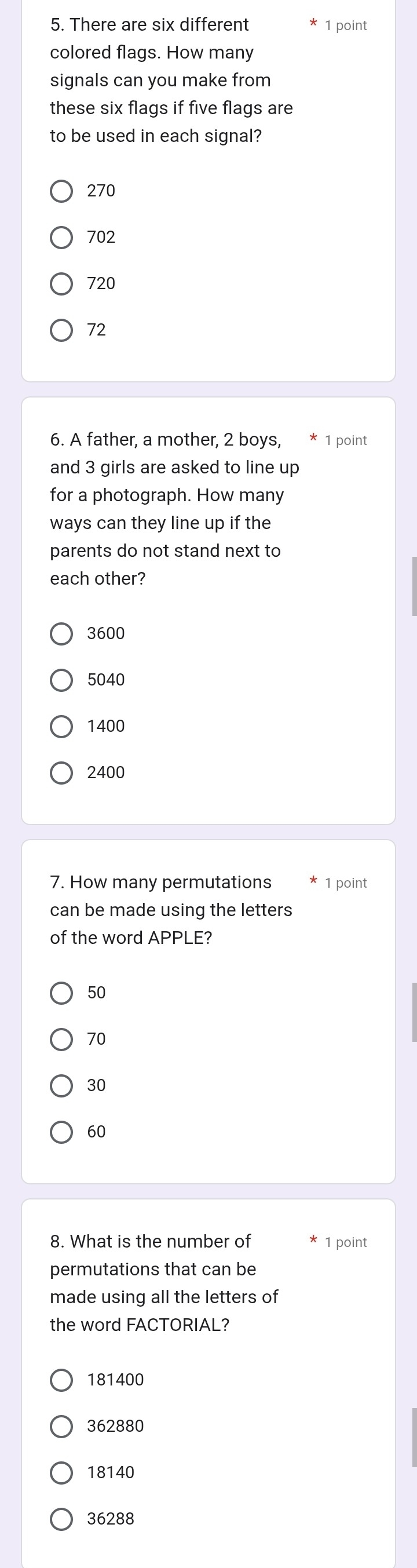The image size is (417, 1568).
Task: Select 181400 for the FACTORIAL question
Action: click(61, 1380)
